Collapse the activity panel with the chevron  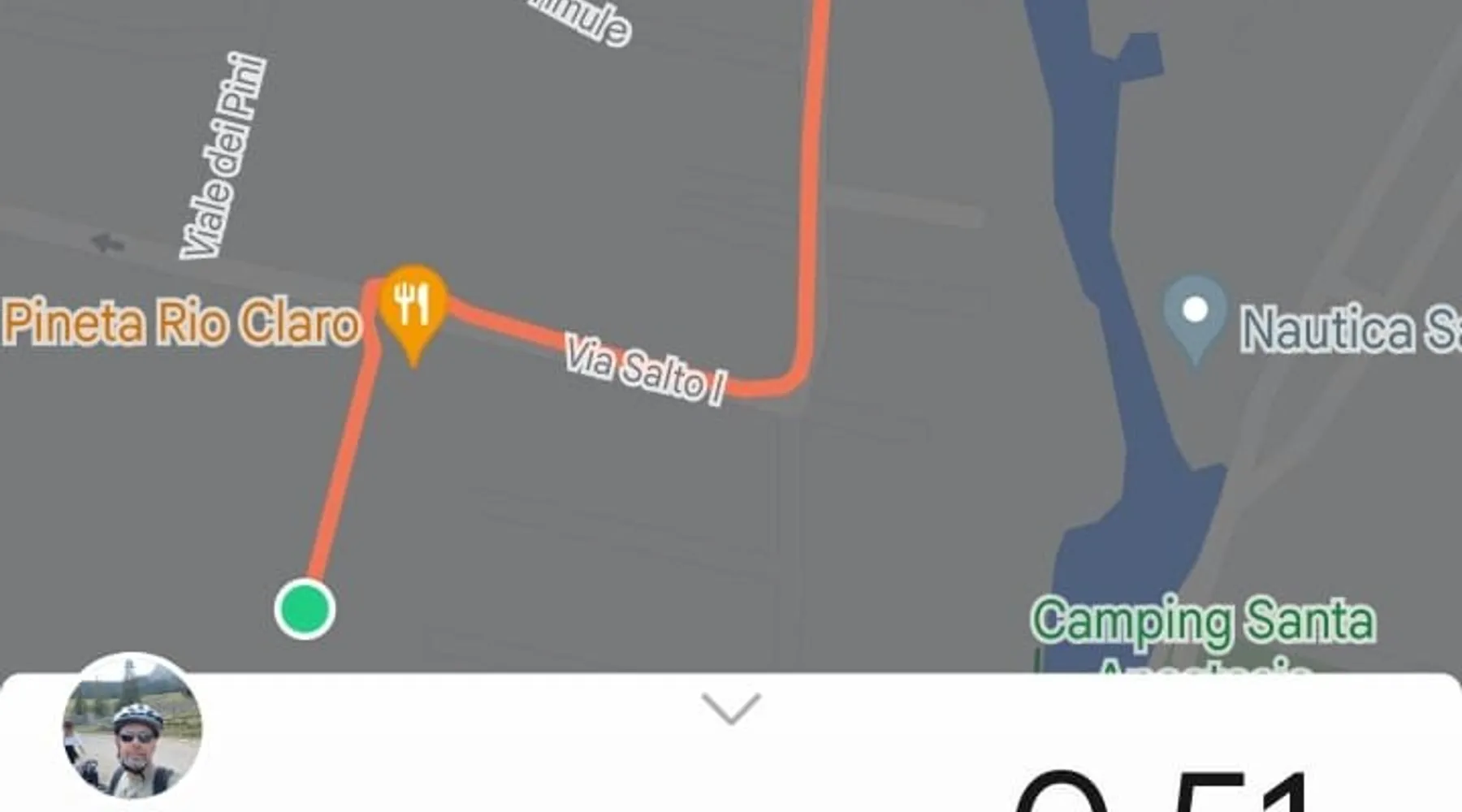(731, 708)
